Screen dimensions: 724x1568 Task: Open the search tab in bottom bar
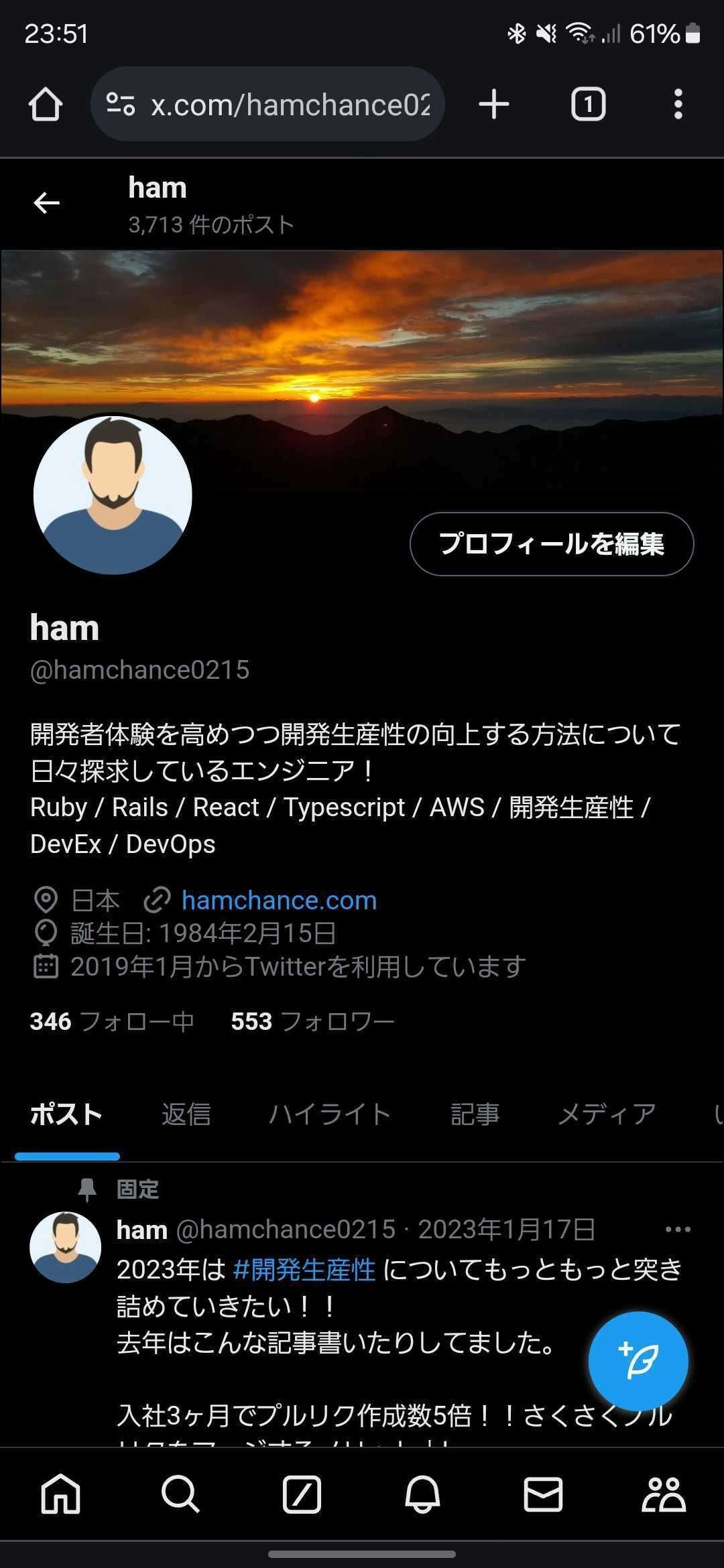coord(180,1494)
